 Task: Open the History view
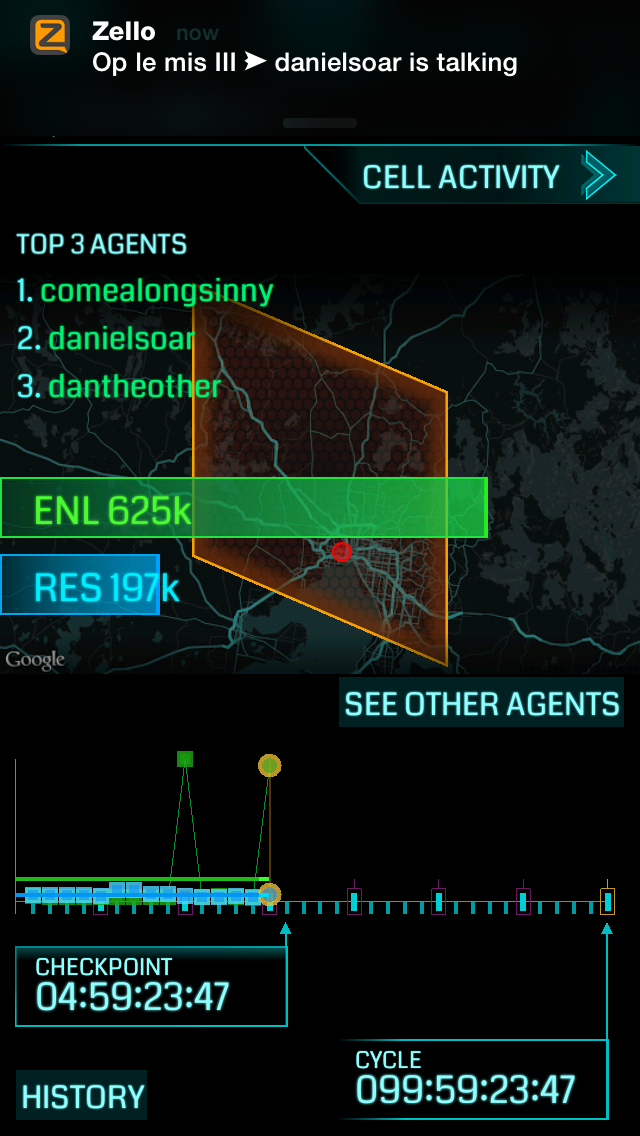pos(83,1096)
